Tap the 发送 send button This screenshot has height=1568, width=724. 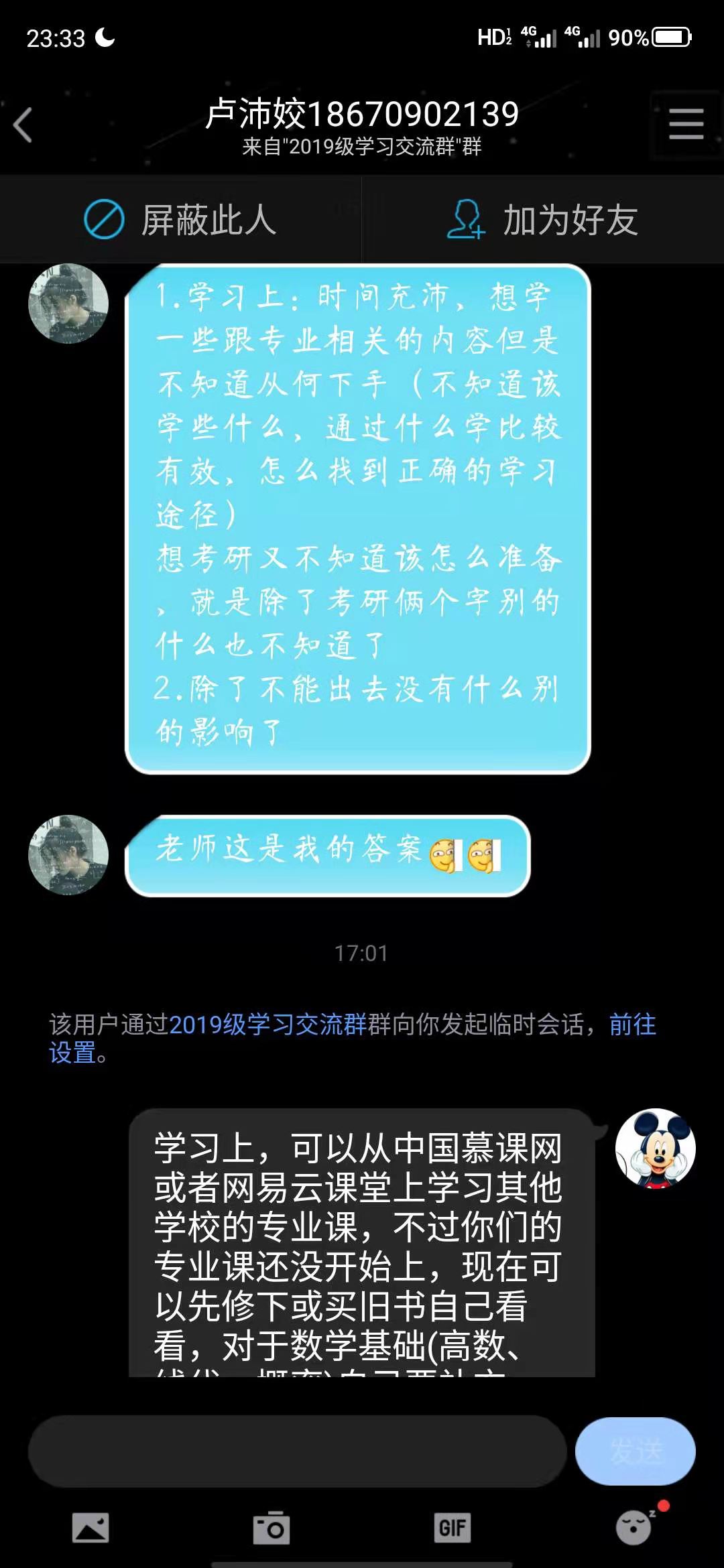point(635,1451)
